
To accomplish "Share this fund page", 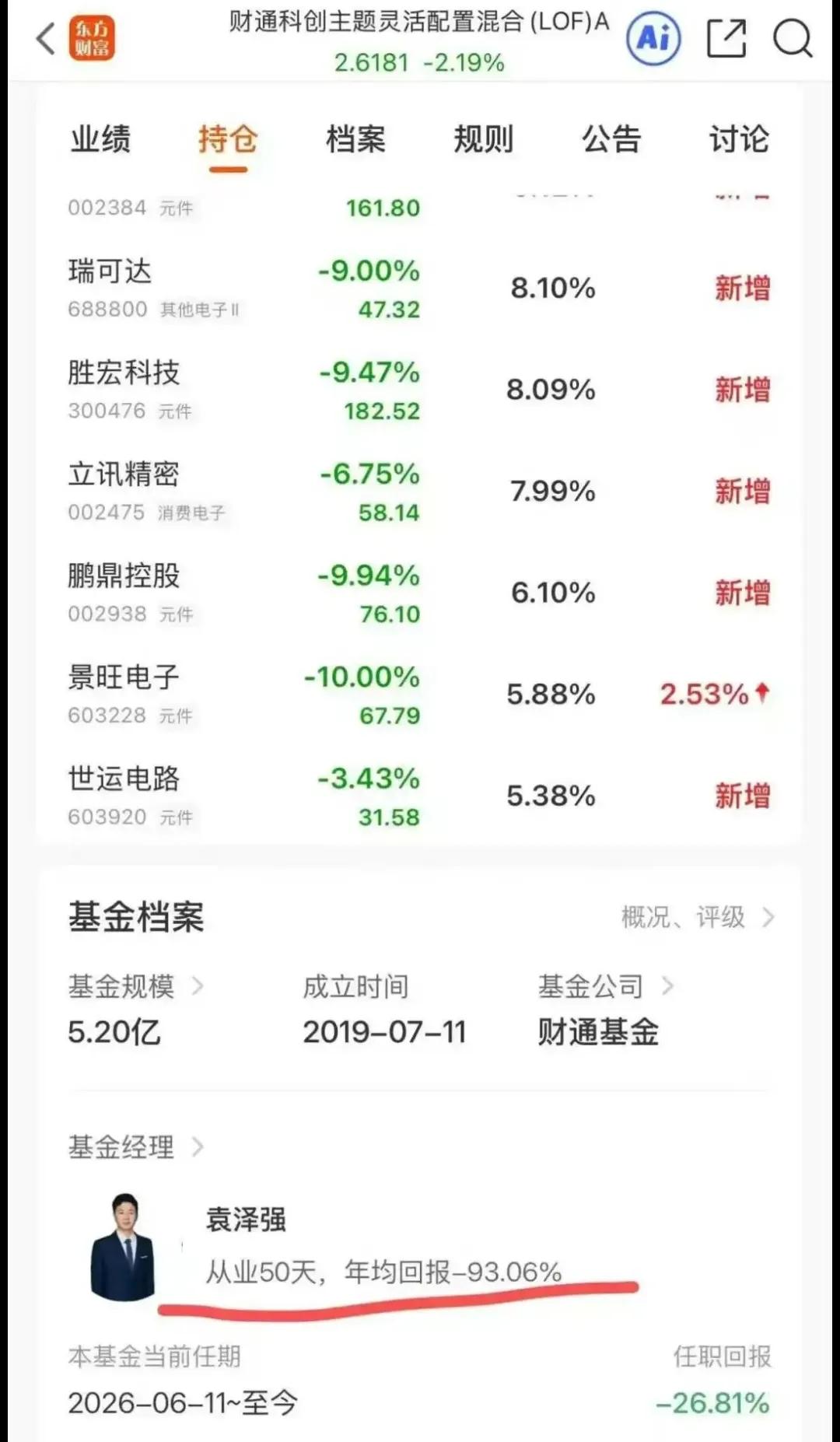I will (x=726, y=39).
